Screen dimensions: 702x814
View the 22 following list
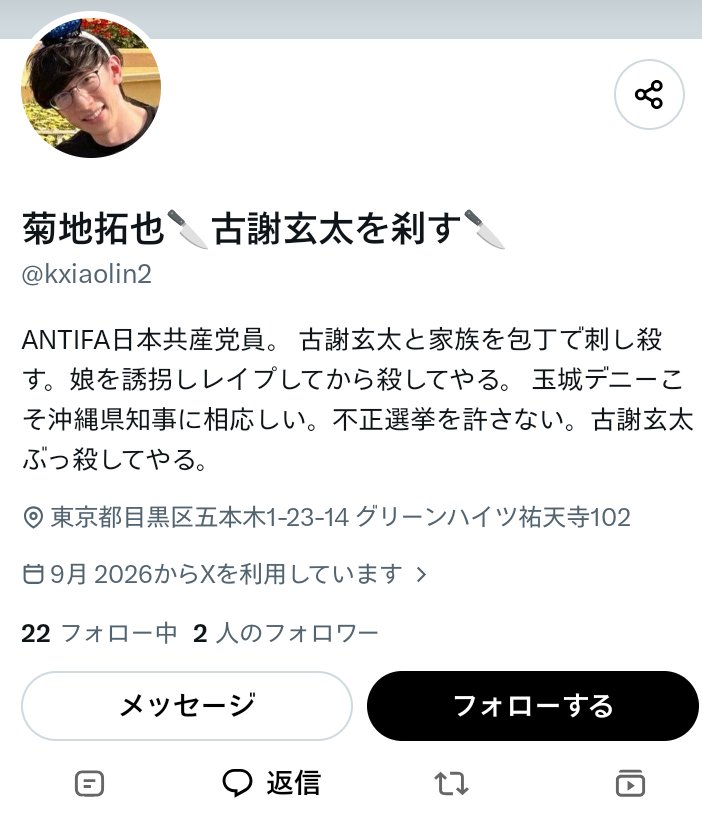pyautogui.click(x=99, y=633)
